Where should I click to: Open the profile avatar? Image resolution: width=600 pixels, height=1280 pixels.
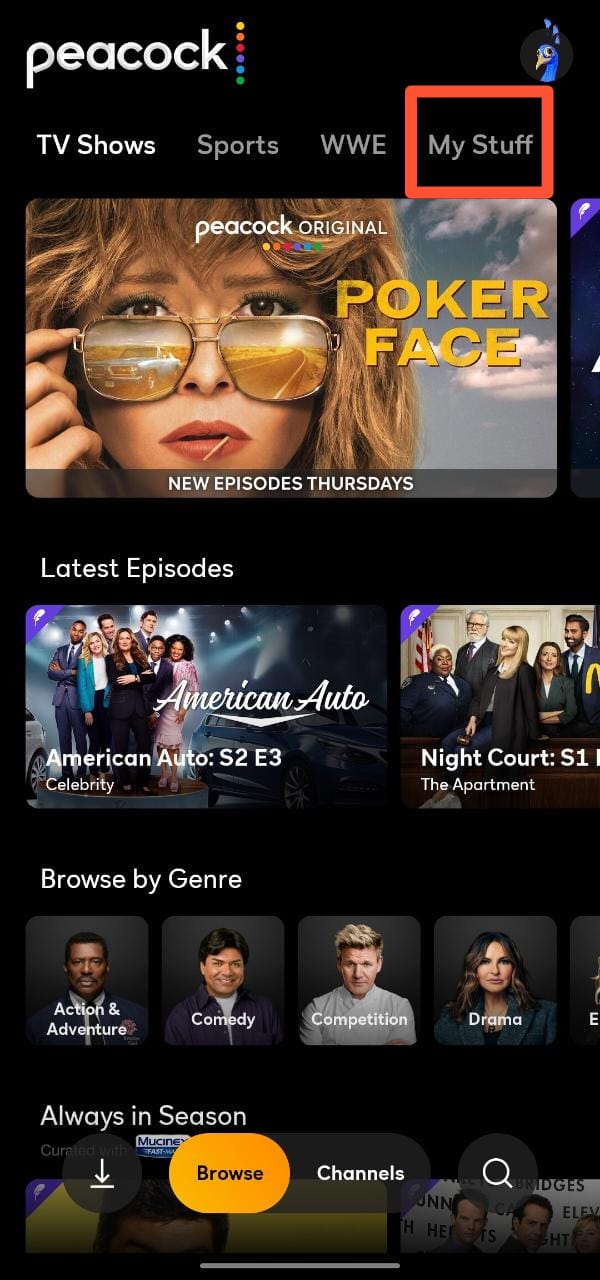[x=546, y=54]
